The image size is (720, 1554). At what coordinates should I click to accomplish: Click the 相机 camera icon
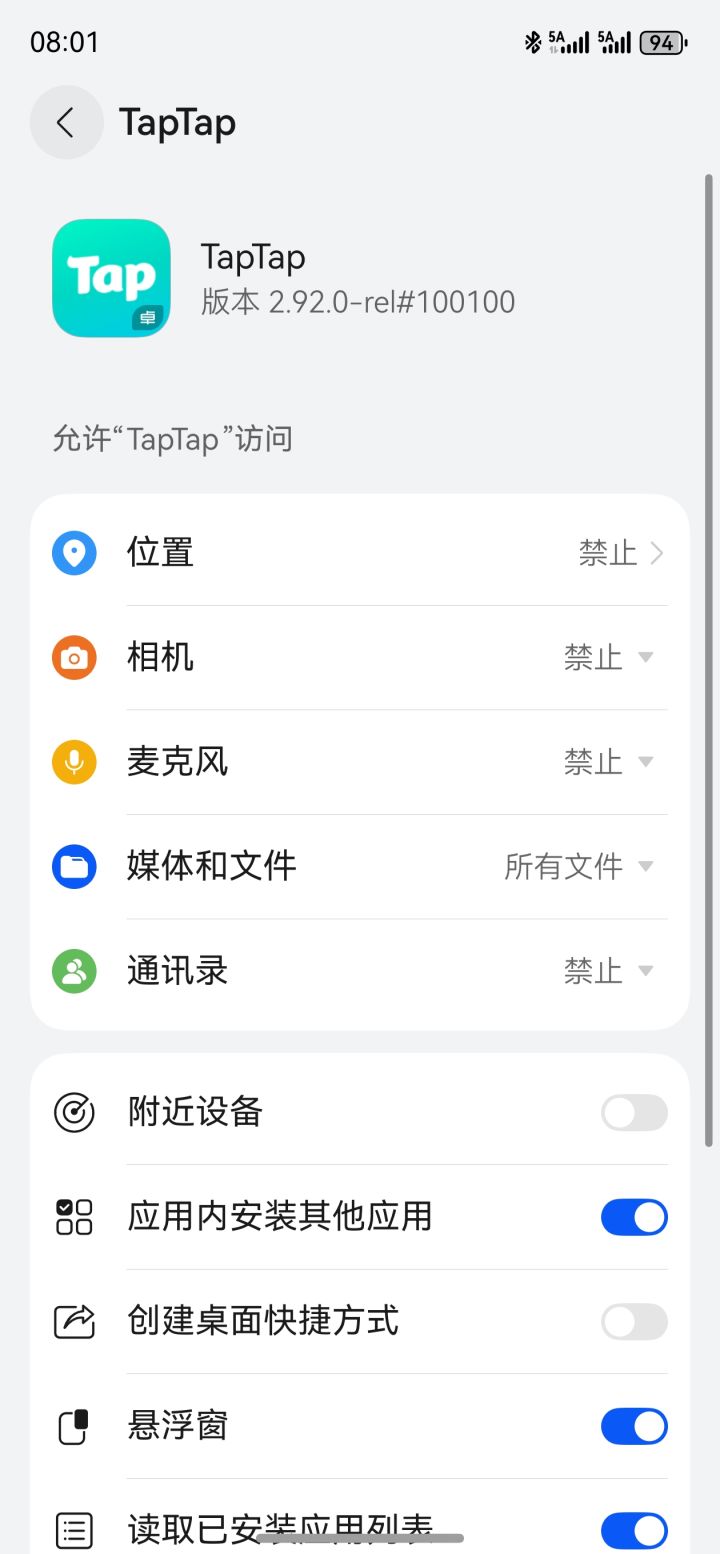72,657
